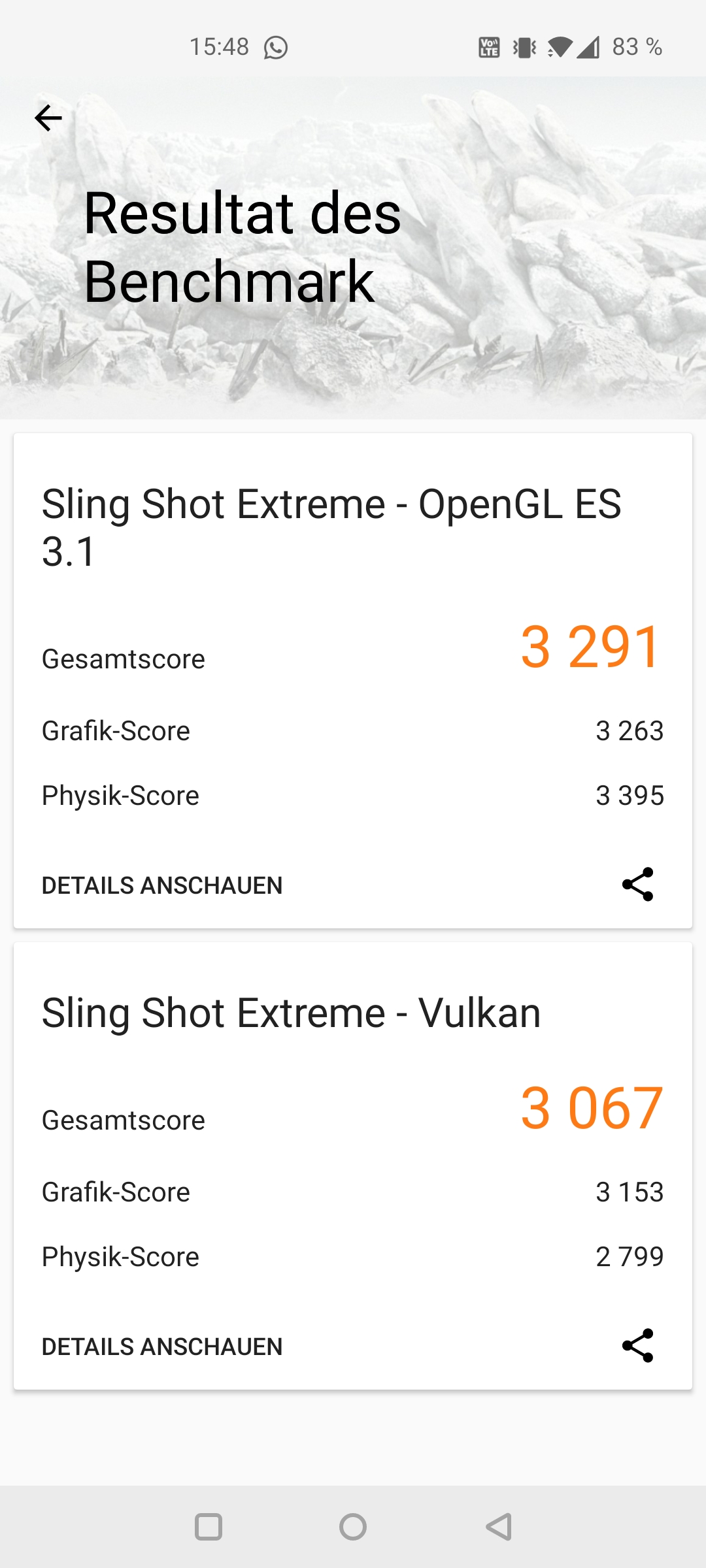Screen dimensions: 706x1568
Task: View details of the OpenGL ES 3.1 result
Action: [162, 886]
